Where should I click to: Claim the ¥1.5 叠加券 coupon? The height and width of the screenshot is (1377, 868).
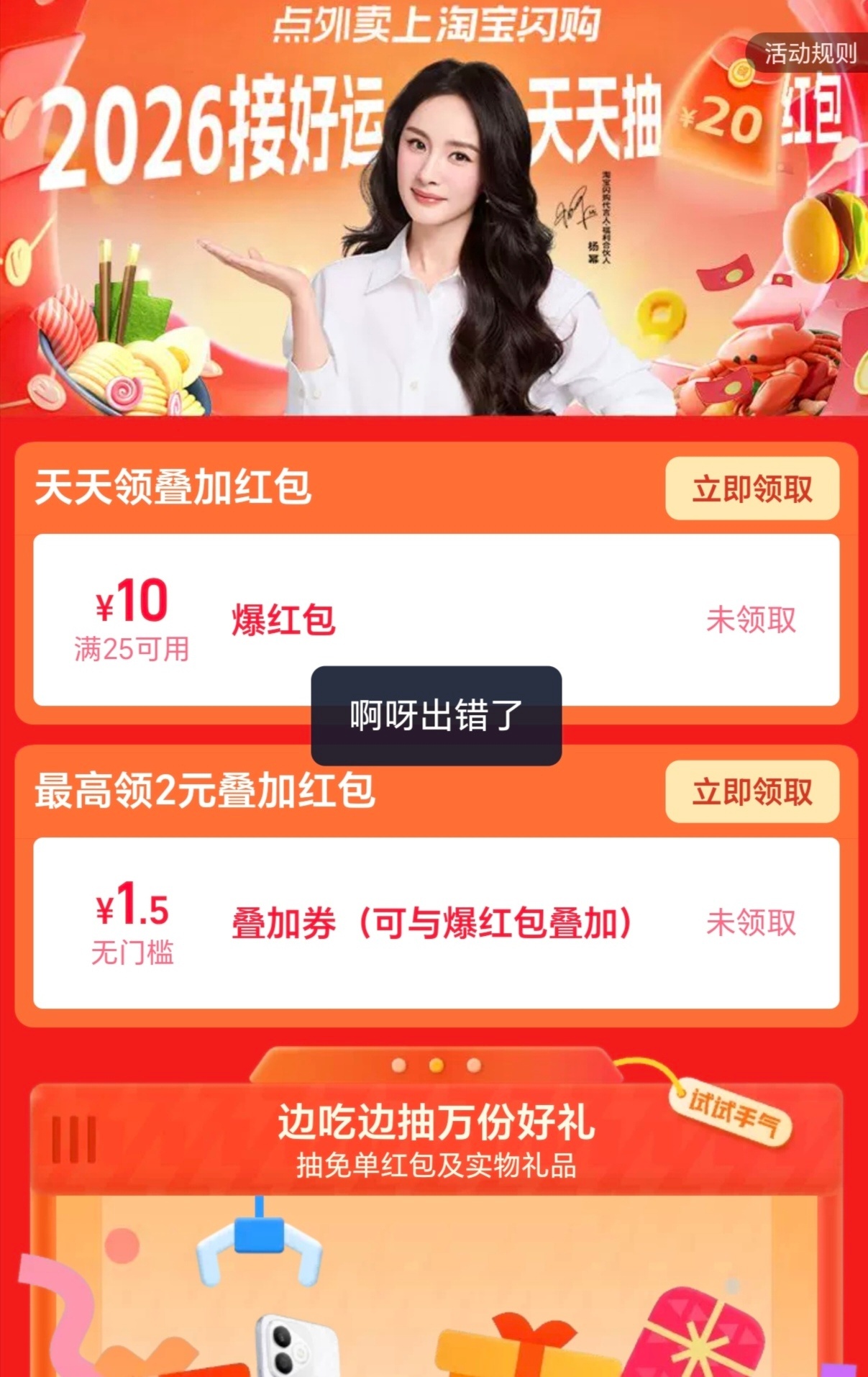[750, 923]
